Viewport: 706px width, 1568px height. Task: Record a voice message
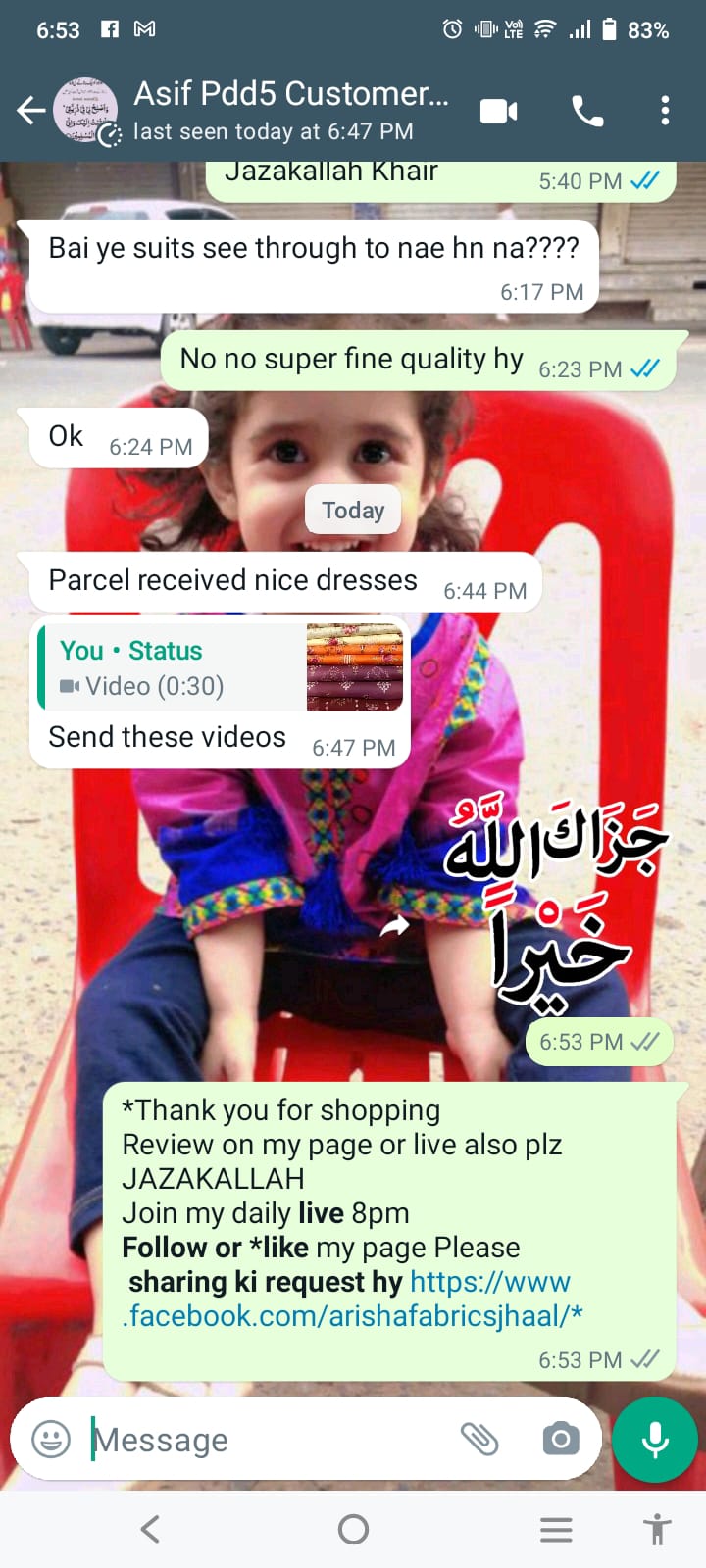[x=655, y=1440]
